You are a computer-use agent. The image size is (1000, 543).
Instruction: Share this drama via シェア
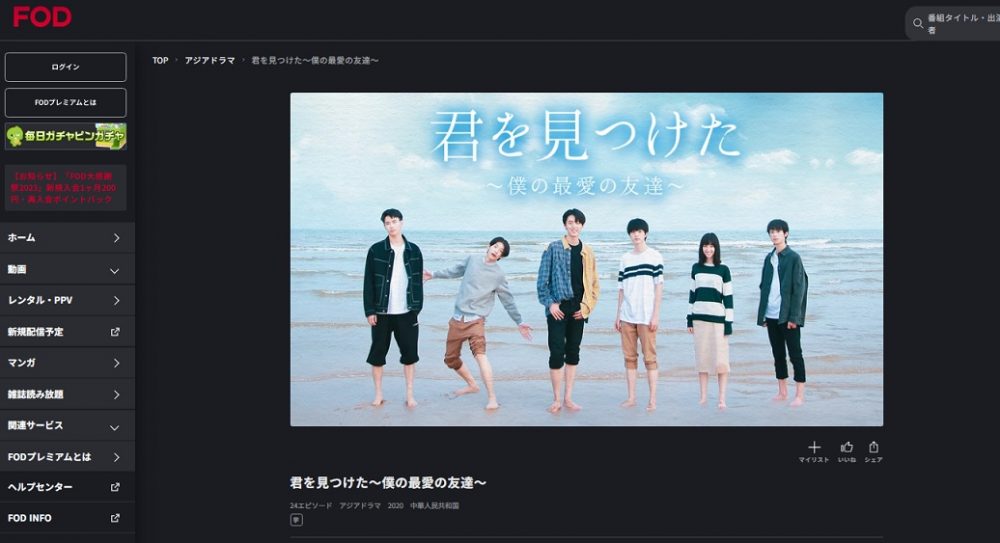coord(873,451)
